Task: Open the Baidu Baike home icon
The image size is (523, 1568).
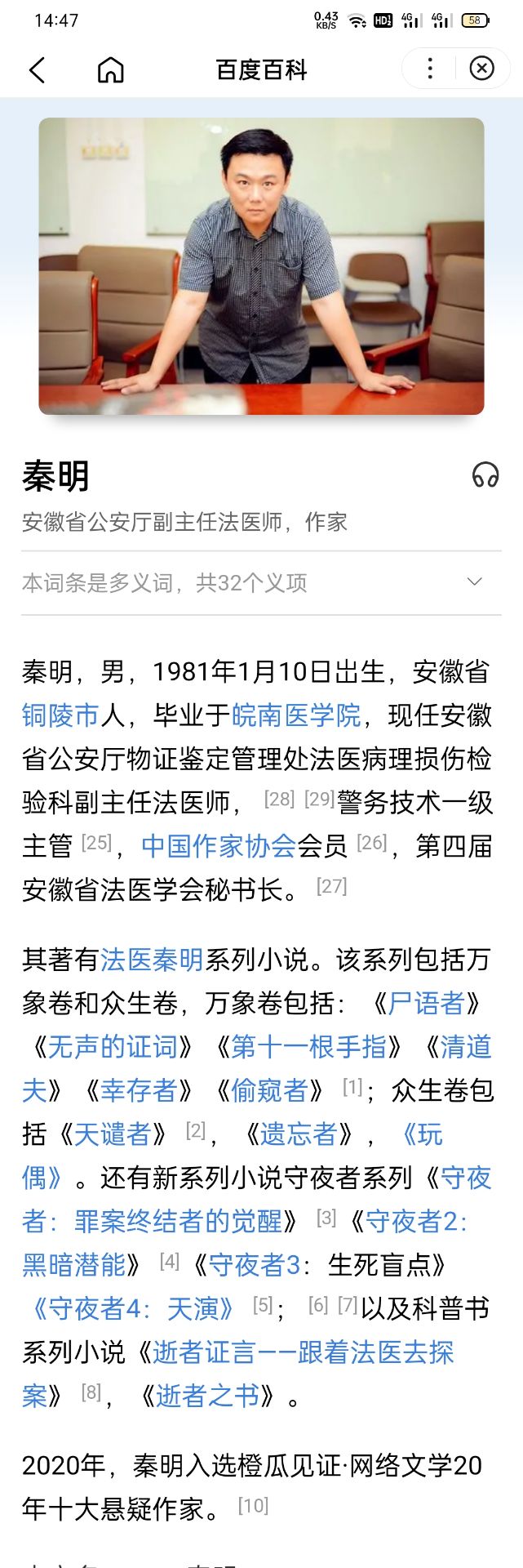Action: pyautogui.click(x=111, y=69)
